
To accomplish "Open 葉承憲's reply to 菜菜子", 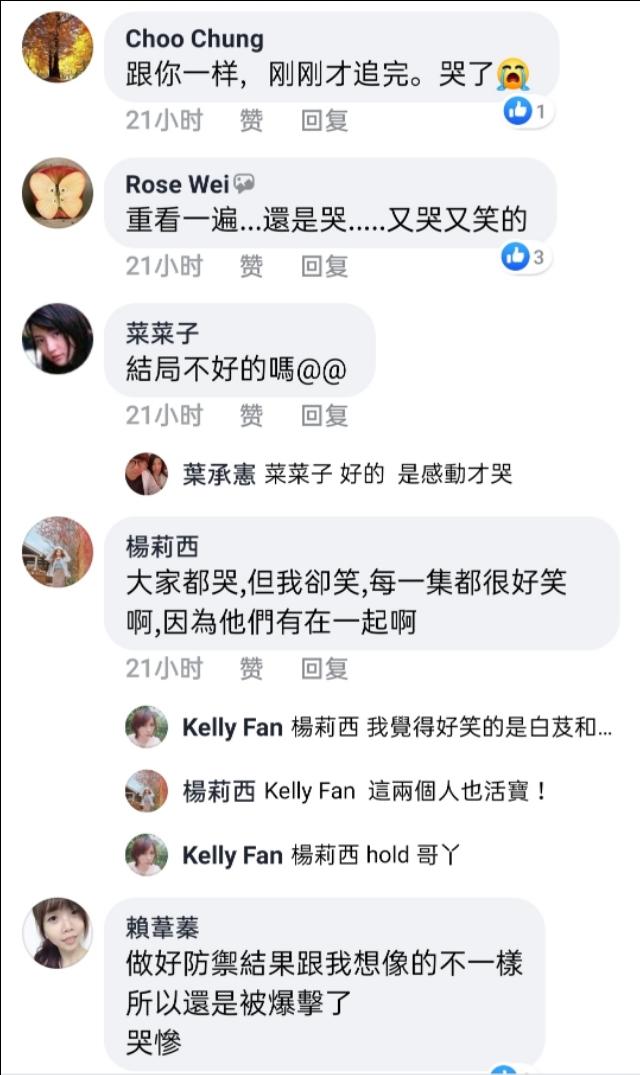I will coord(347,474).
